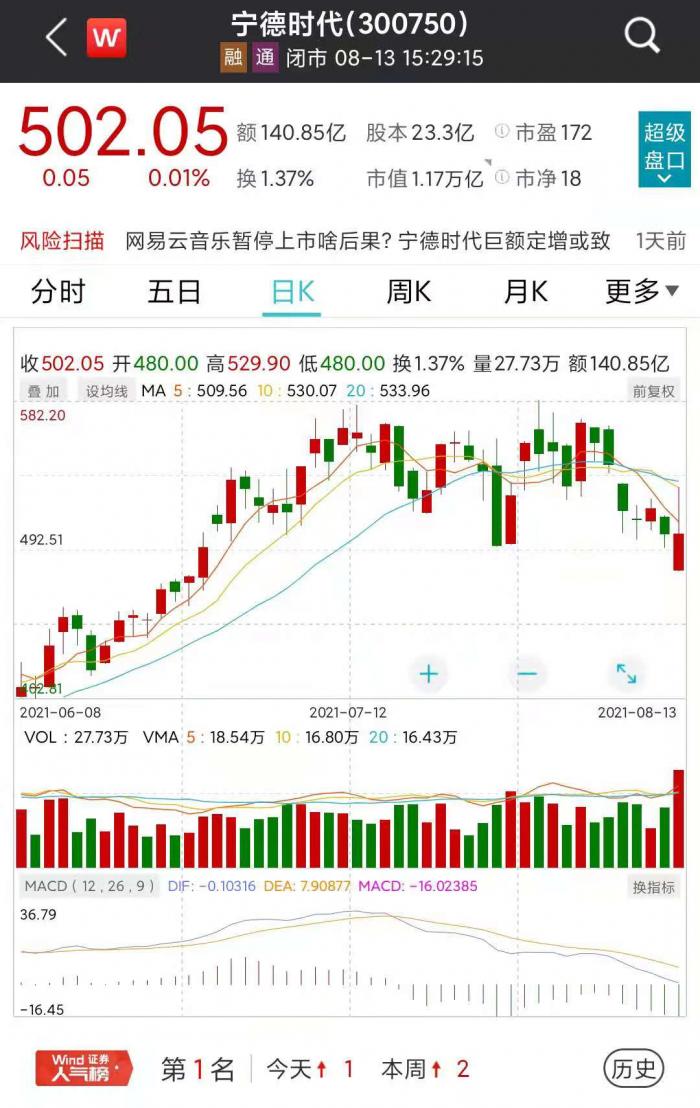The width and height of the screenshot is (700, 1108).
Task: Change the 前复权 price adjustment mode
Action: (653, 391)
